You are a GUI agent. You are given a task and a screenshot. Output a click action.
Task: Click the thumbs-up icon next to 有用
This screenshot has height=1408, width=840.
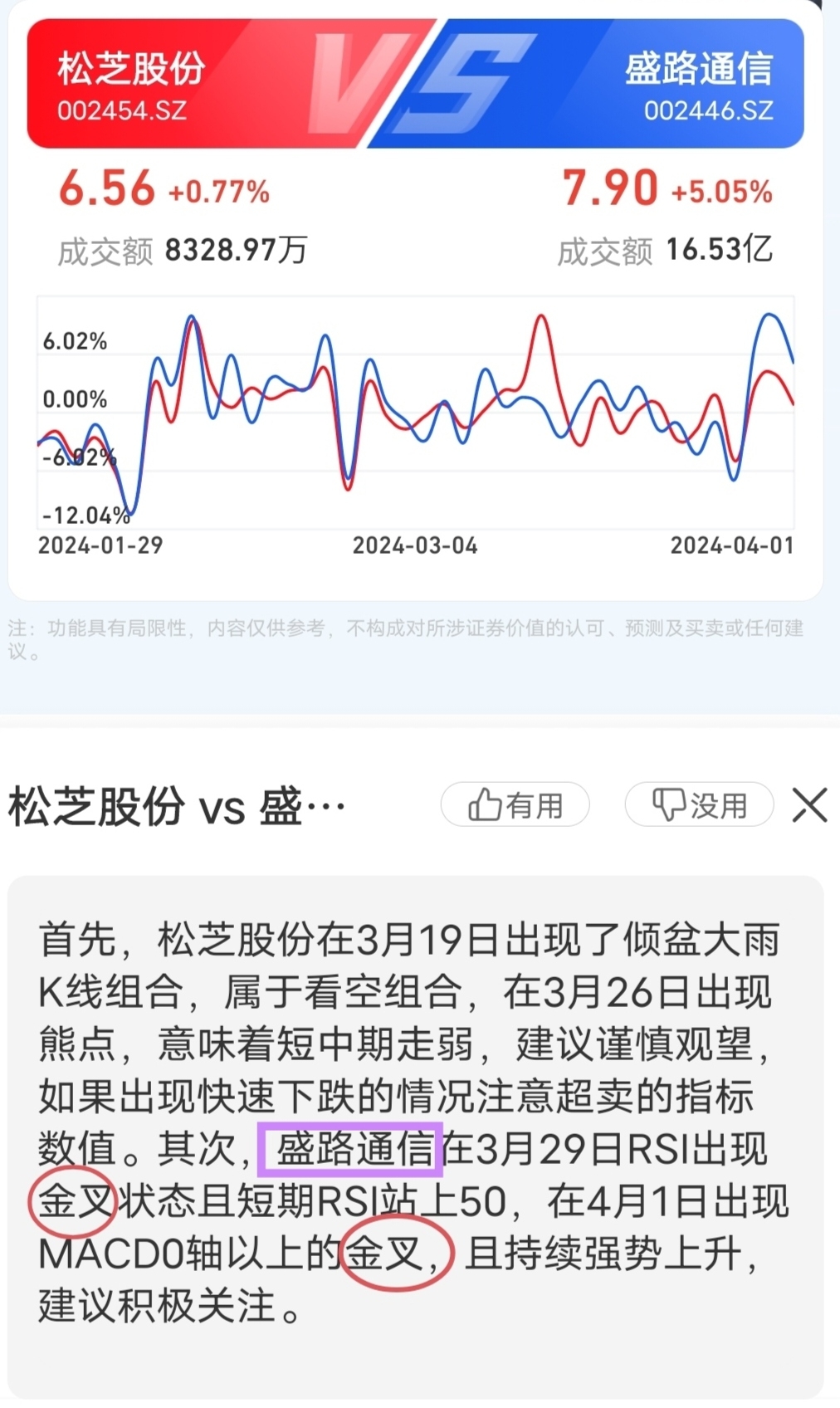(x=486, y=803)
